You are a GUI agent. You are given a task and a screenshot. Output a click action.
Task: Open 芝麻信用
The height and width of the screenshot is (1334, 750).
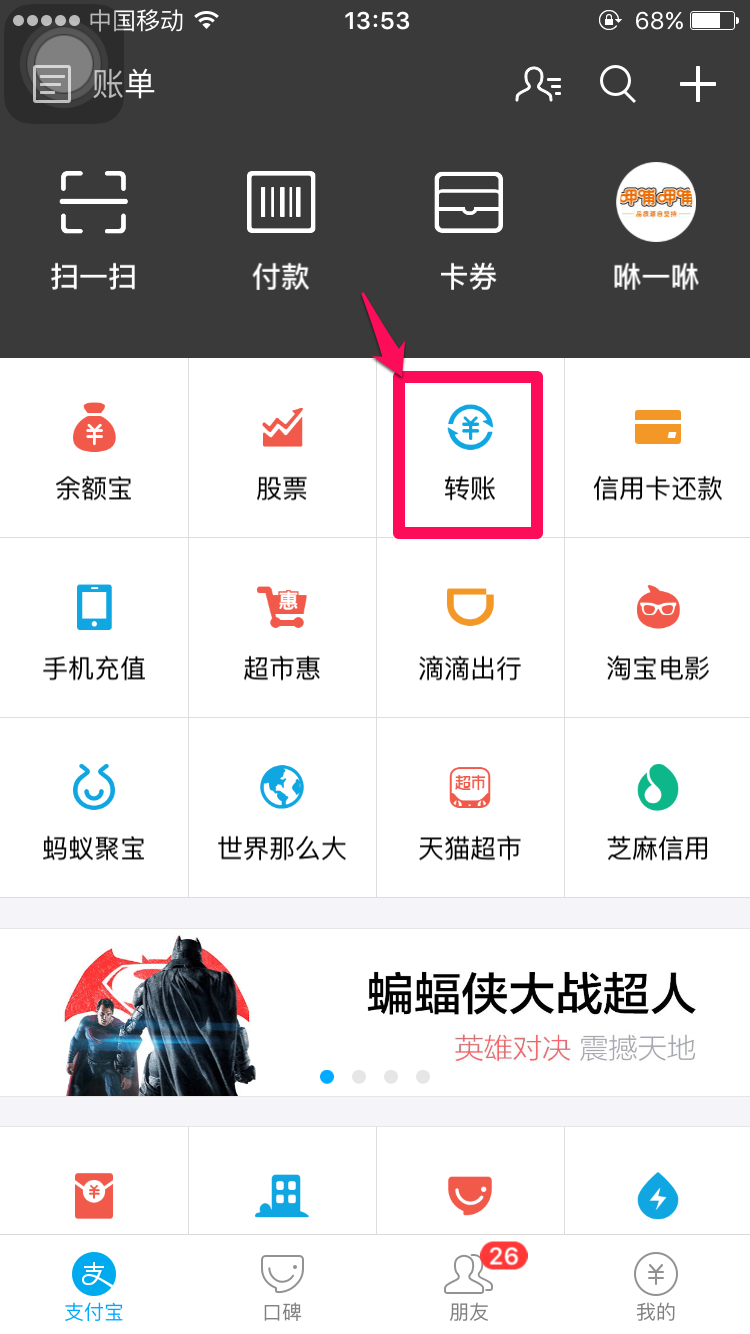click(657, 810)
